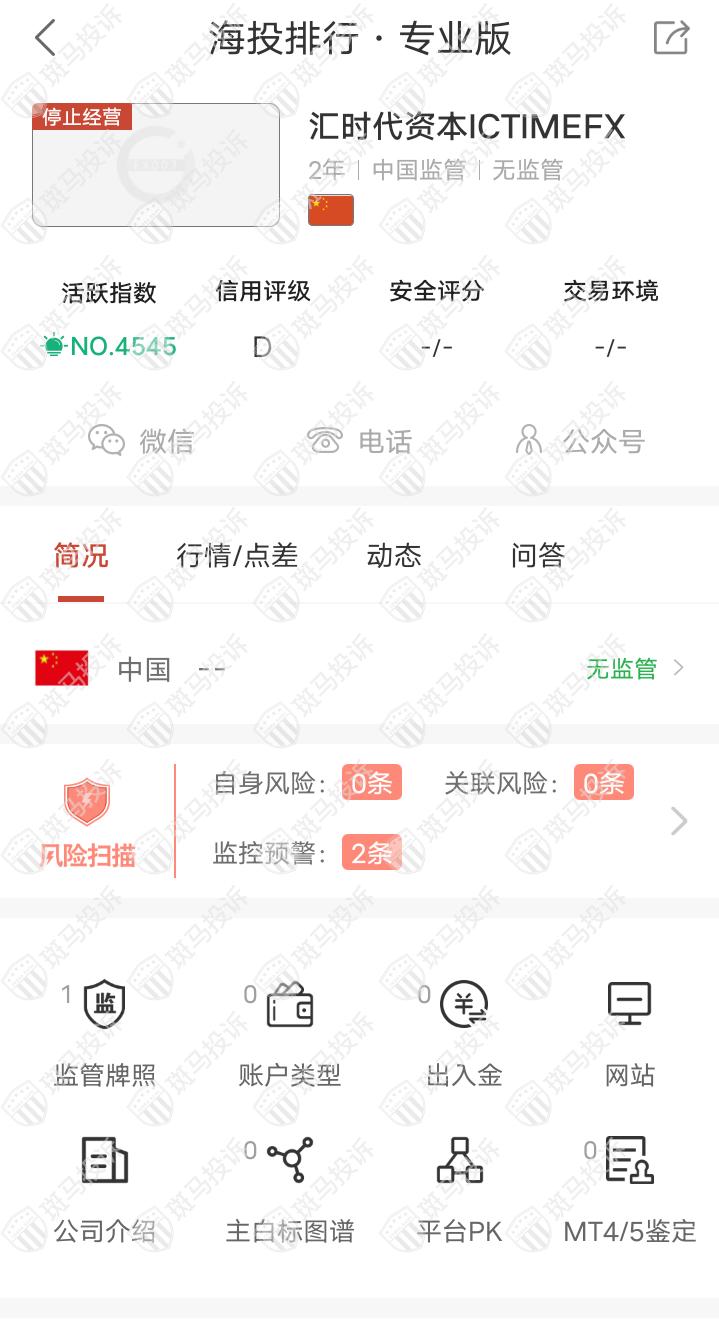
Task: Switch to the 动态 tab
Action: 394,556
